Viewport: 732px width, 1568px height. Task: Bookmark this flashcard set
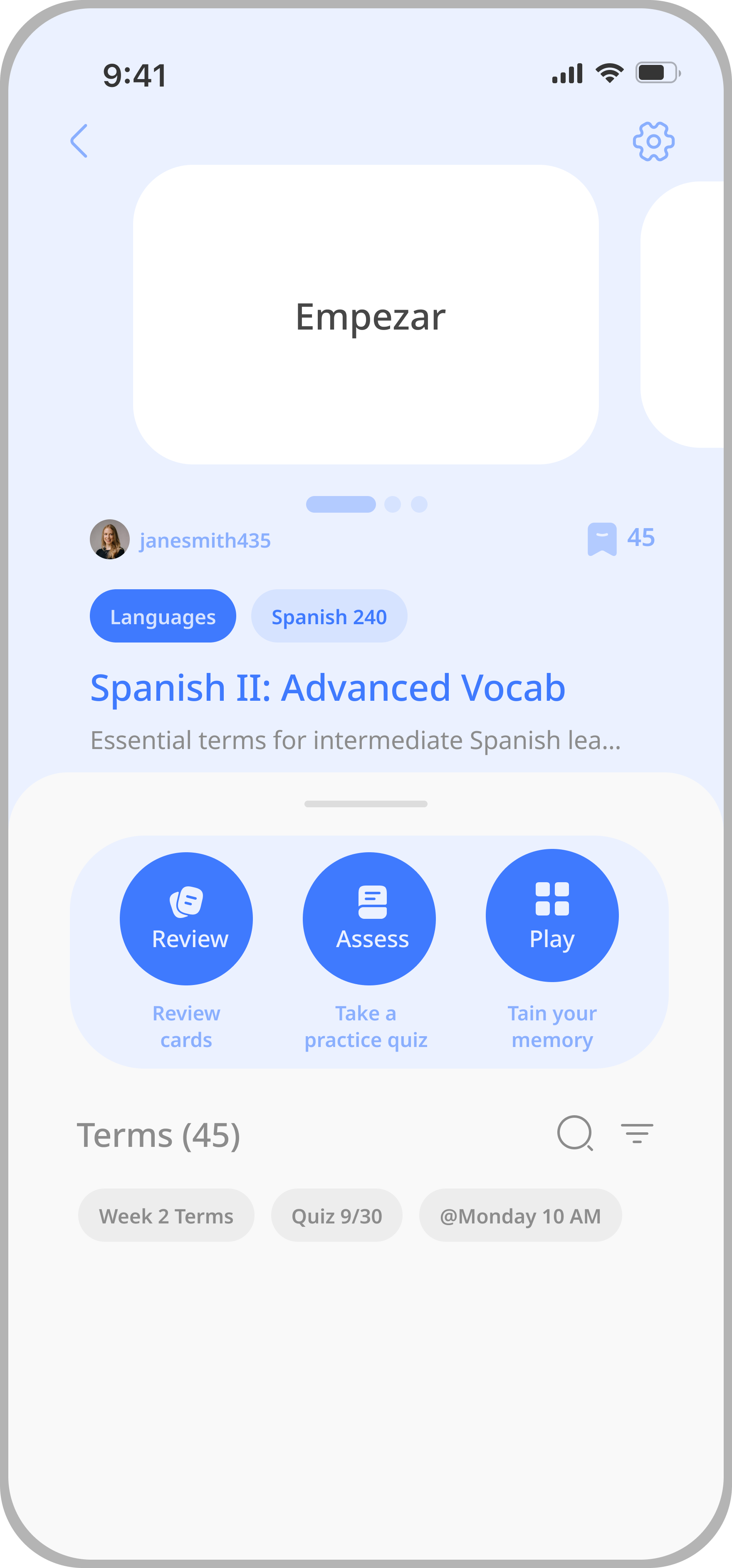[602, 539]
